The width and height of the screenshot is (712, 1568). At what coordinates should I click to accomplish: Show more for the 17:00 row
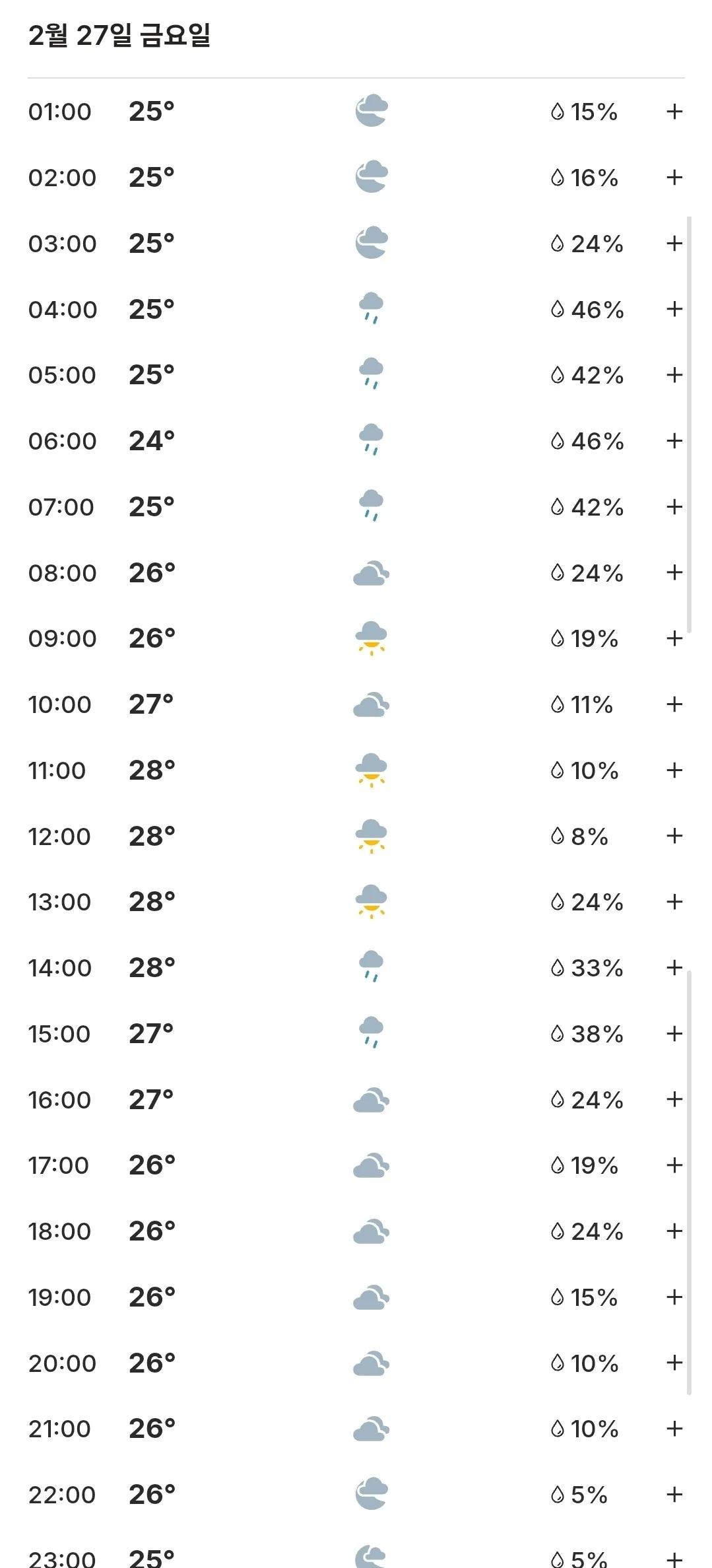click(674, 1165)
